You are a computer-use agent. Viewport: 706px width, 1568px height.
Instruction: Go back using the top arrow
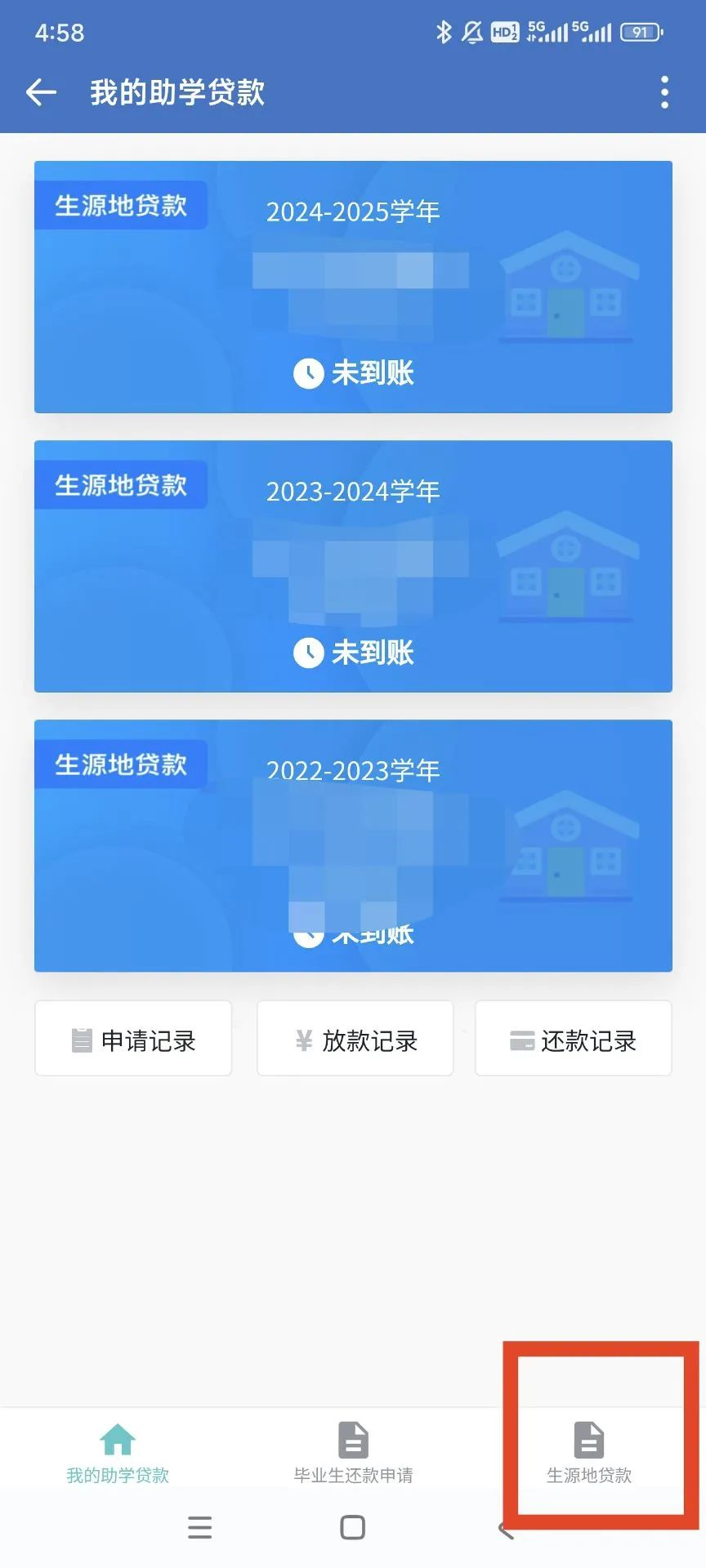[41, 92]
